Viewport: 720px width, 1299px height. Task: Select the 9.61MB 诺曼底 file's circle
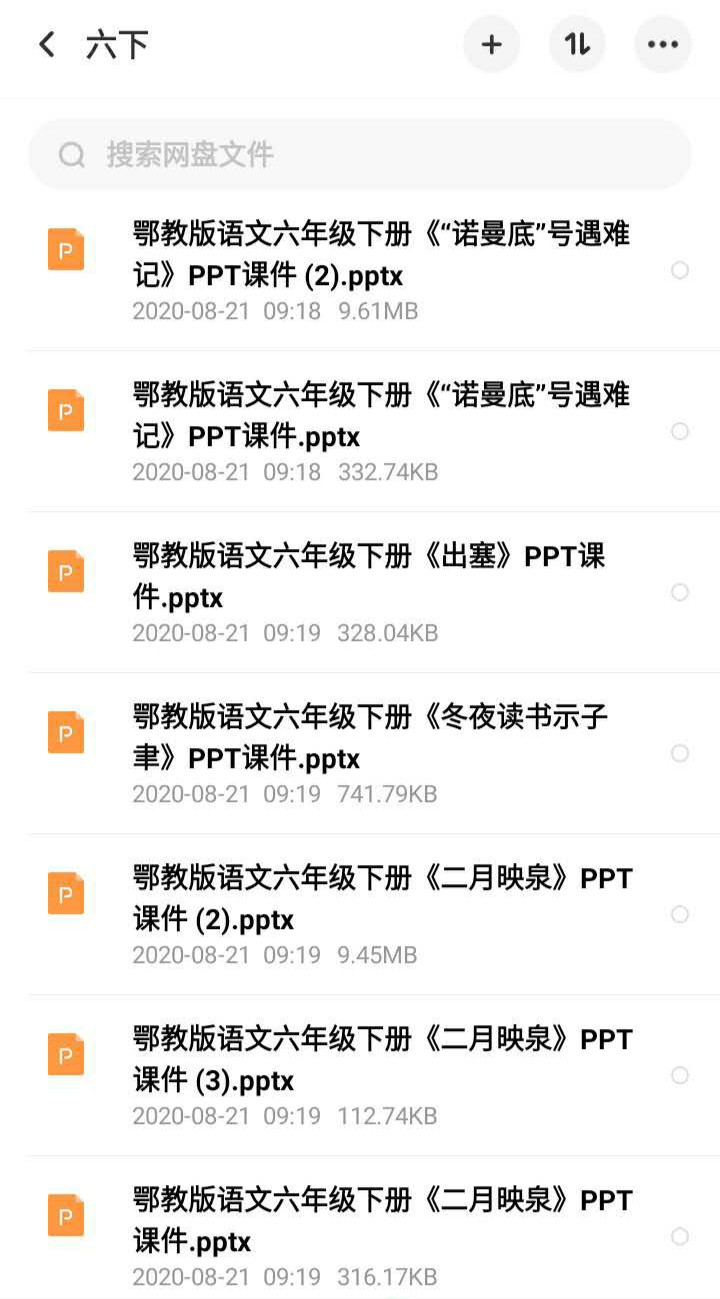click(680, 270)
